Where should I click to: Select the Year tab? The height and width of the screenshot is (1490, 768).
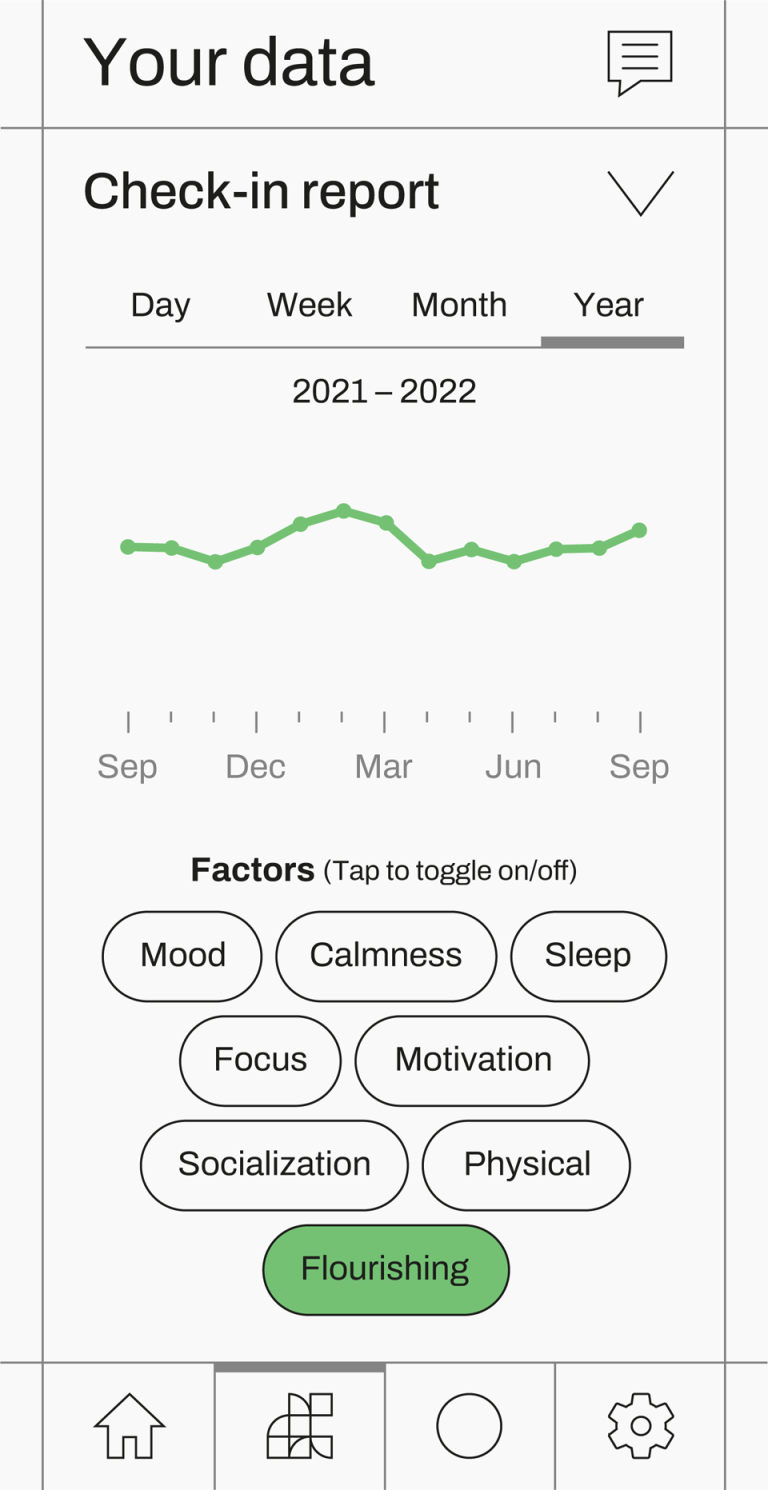[x=608, y=304]
